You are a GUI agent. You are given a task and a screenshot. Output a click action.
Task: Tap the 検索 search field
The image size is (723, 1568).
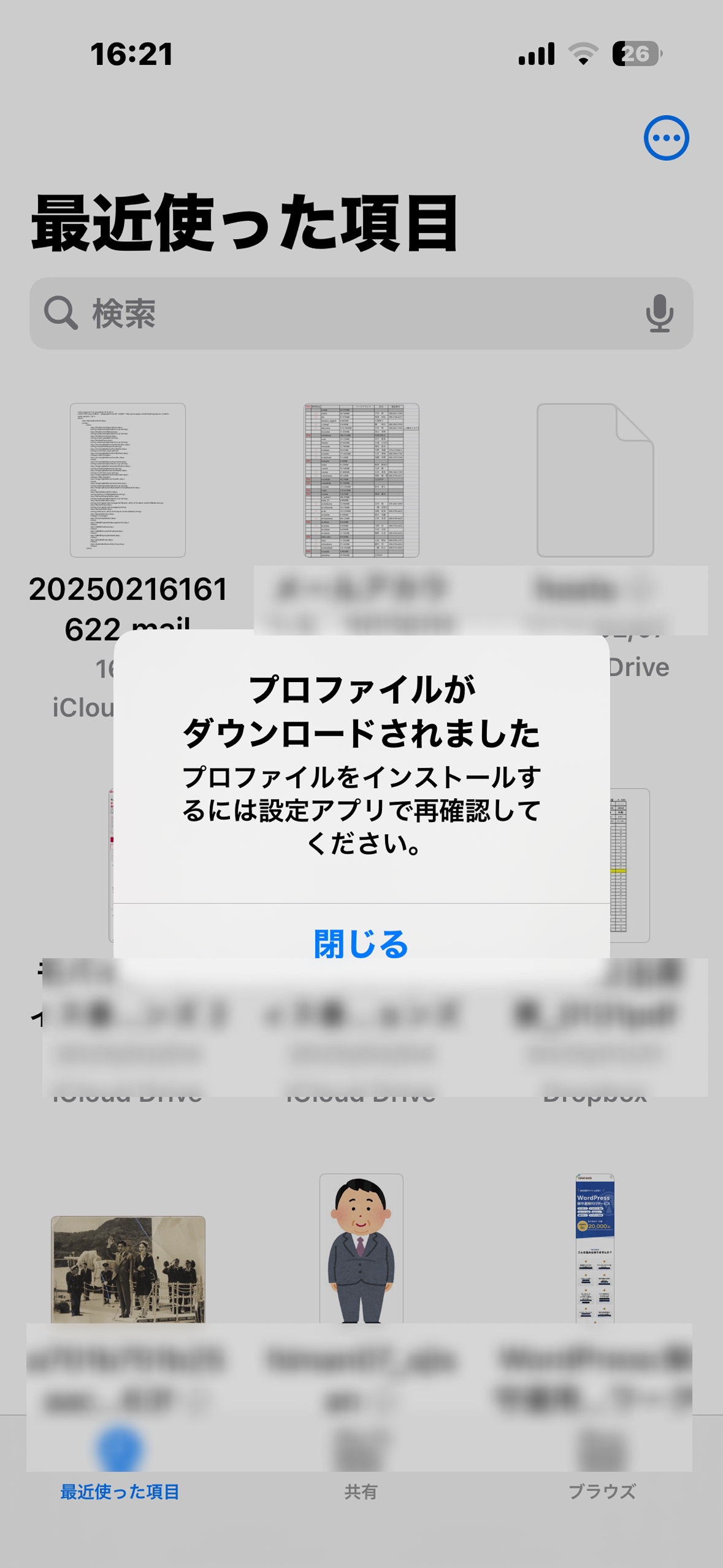click(x=343, y=313)
